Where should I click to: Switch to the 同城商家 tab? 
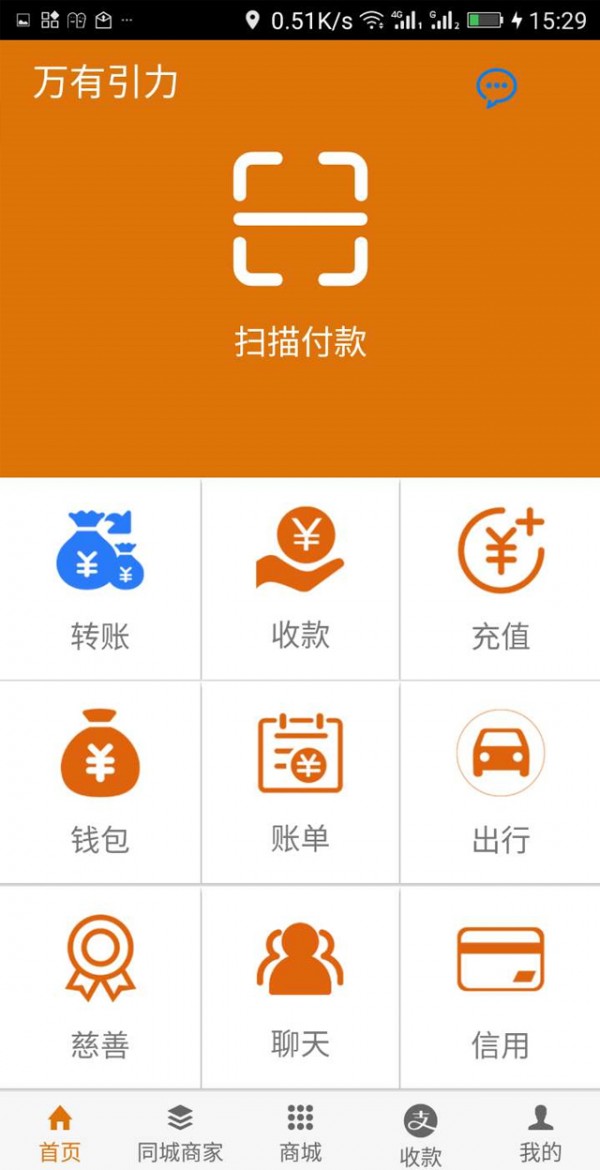(x=180, y=1133)
